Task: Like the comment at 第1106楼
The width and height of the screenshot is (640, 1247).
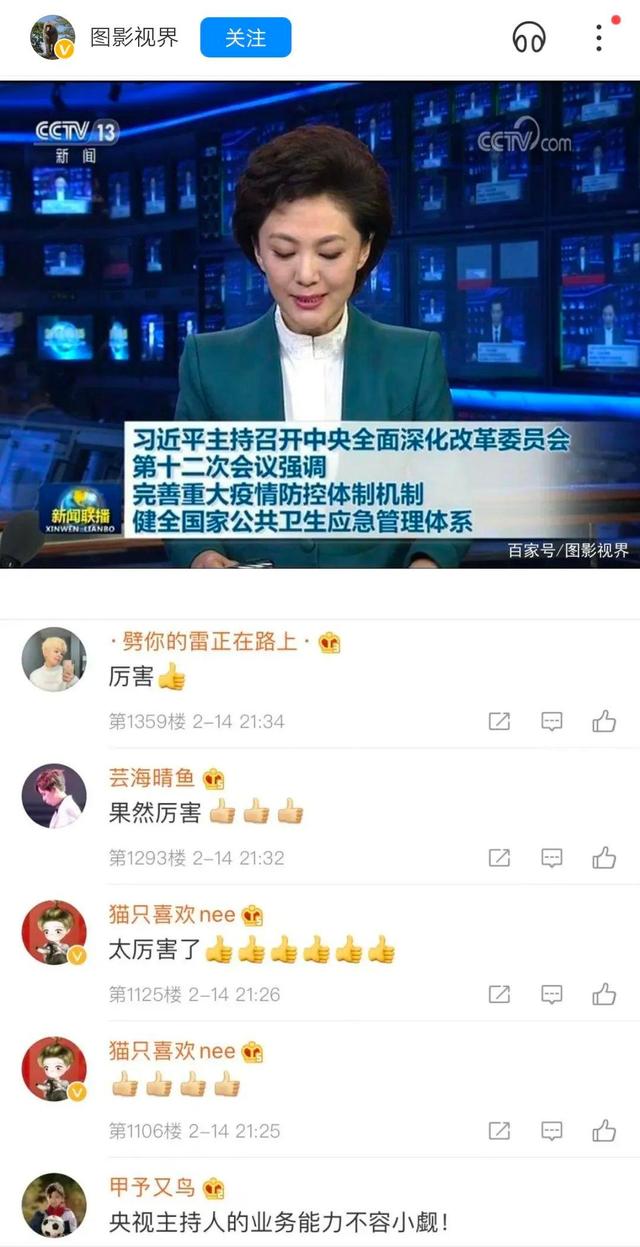Action: point(603,1131)
